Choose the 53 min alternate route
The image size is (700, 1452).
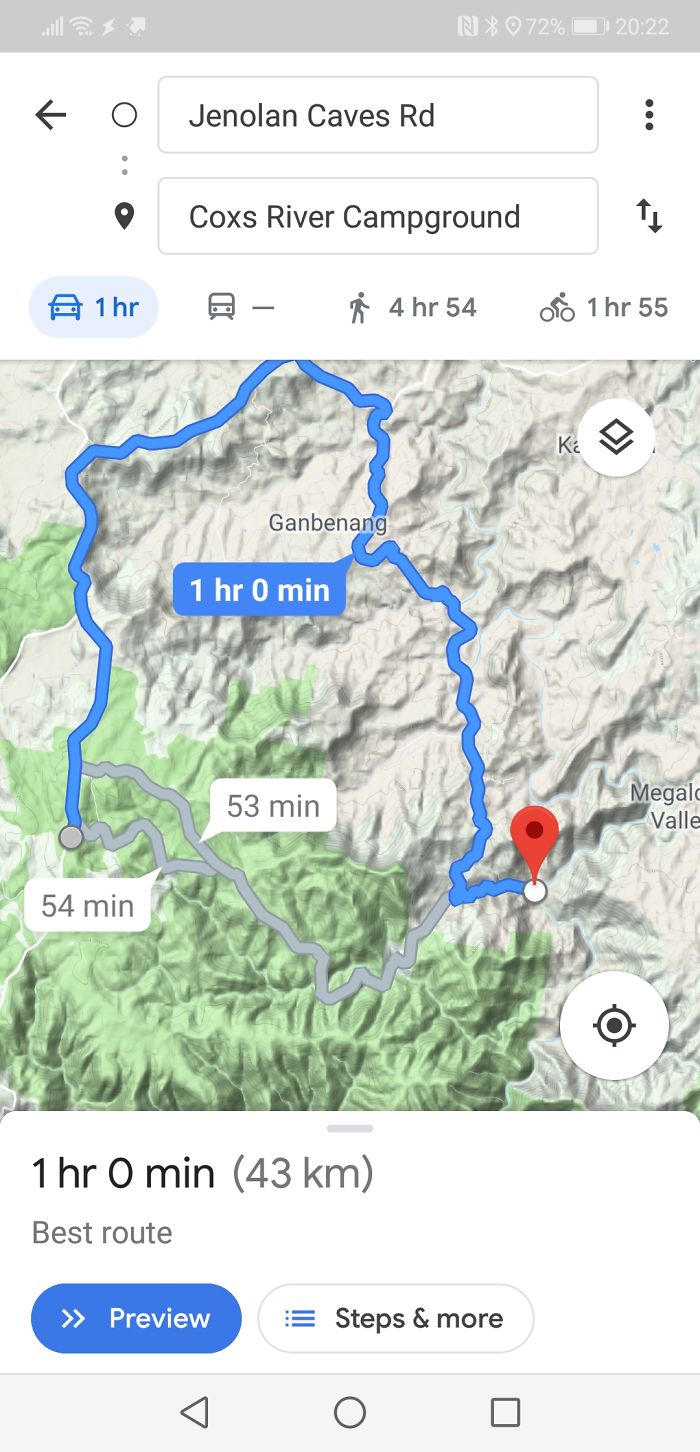pos(273,806)
